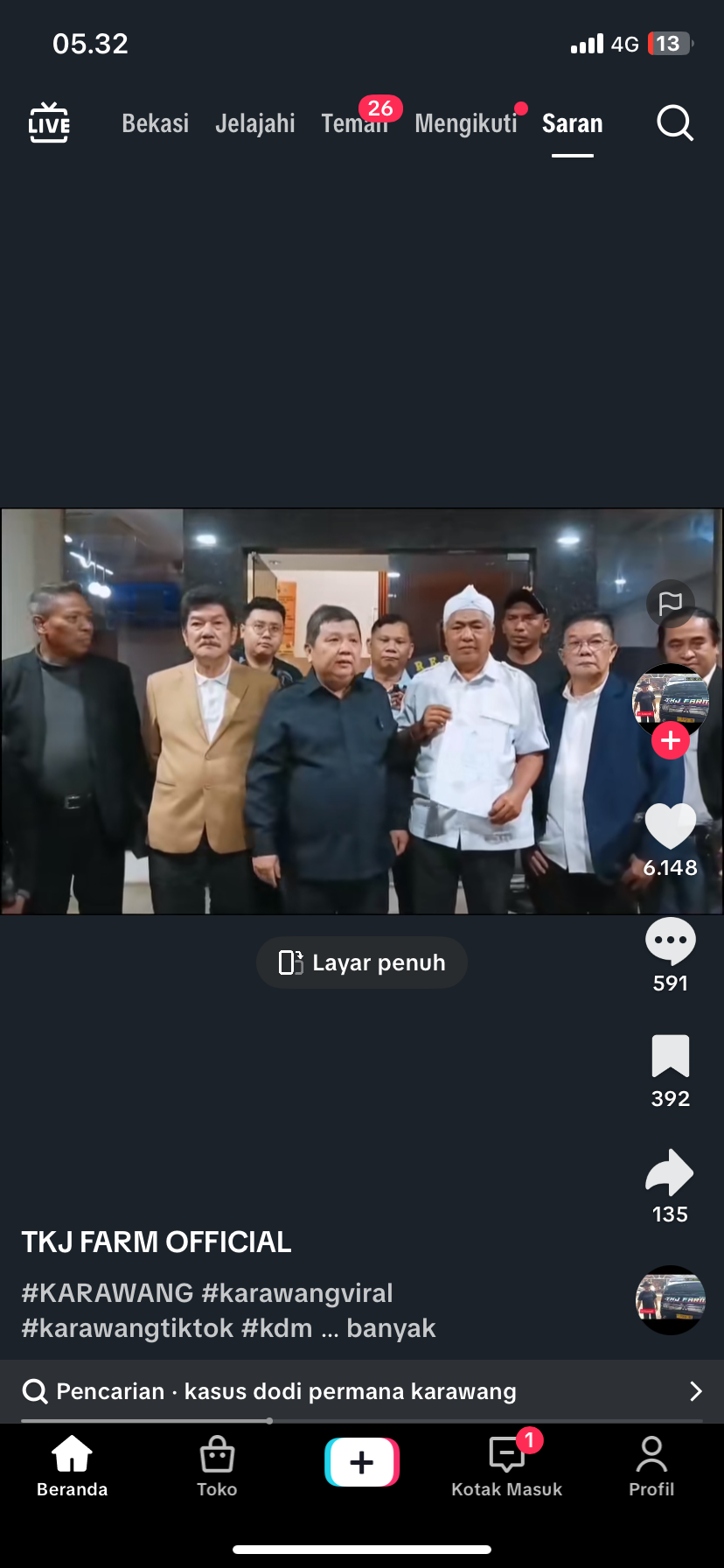This screenshot has height=1568, width=724.
Task: Go to the Toko tab
Action: [x=217, y=1463]
